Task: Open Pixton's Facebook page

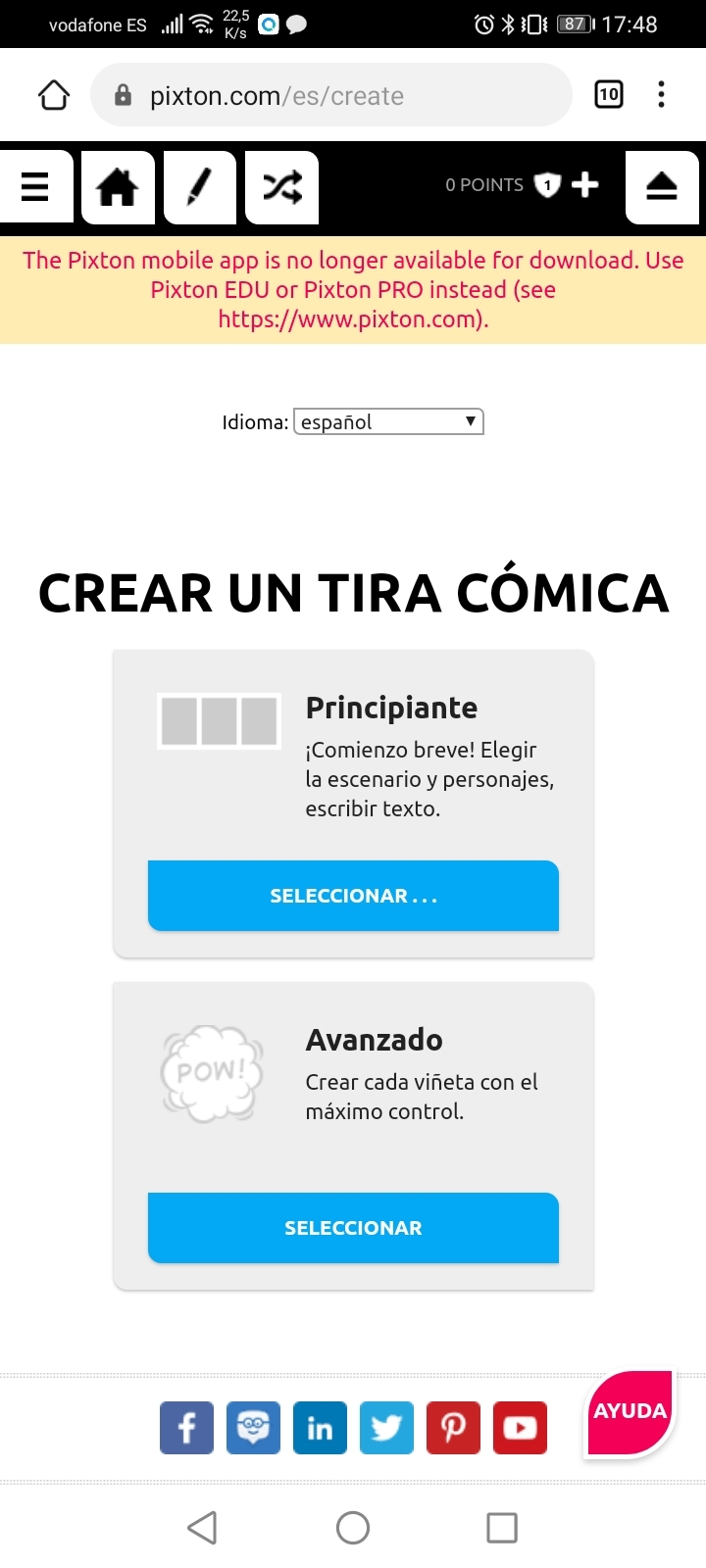Action: [x=186, y=1428]
